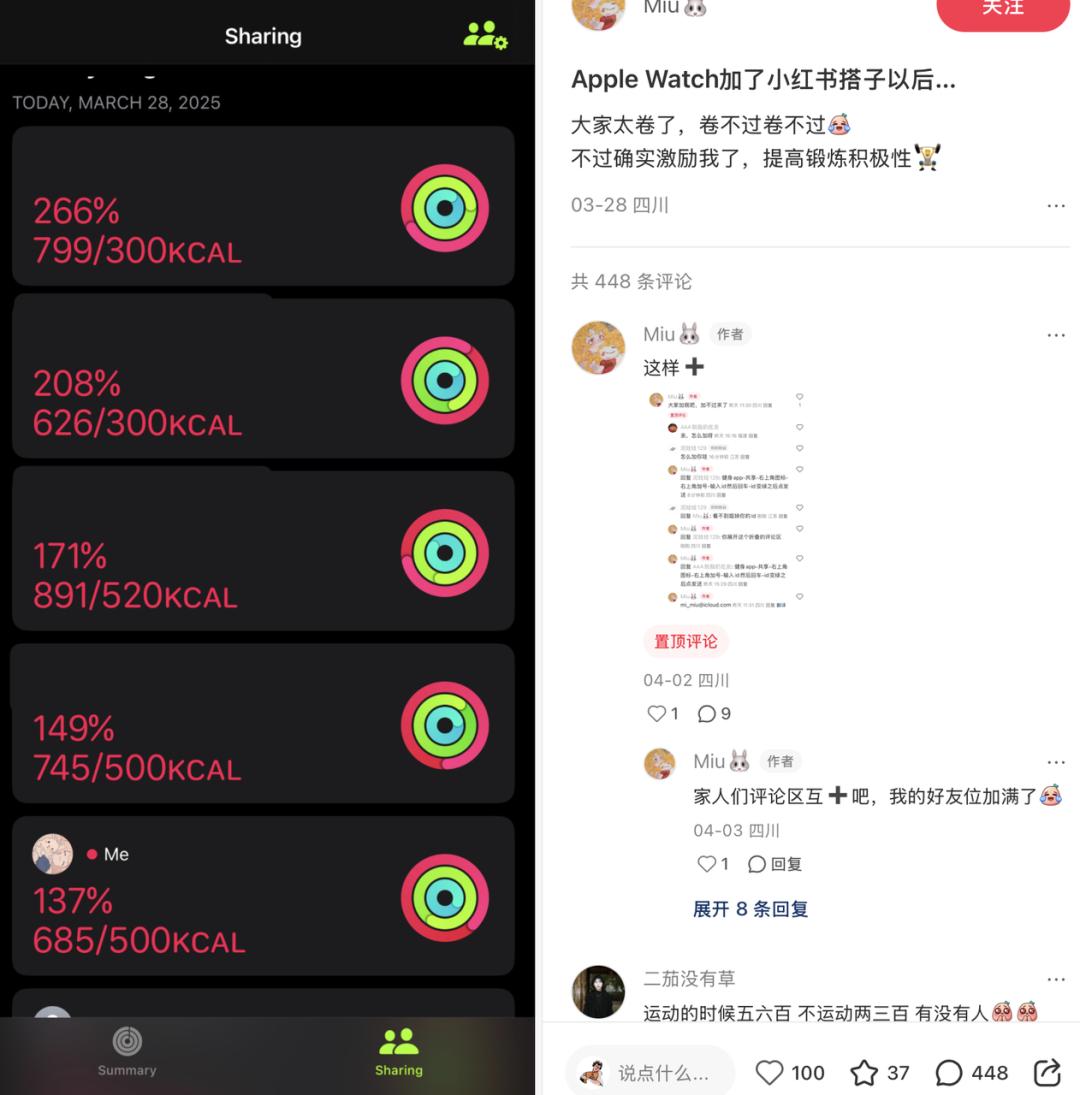Open 二茄没有草's profile avatar
The image size is (1080, 1095).
pos(598,991)
